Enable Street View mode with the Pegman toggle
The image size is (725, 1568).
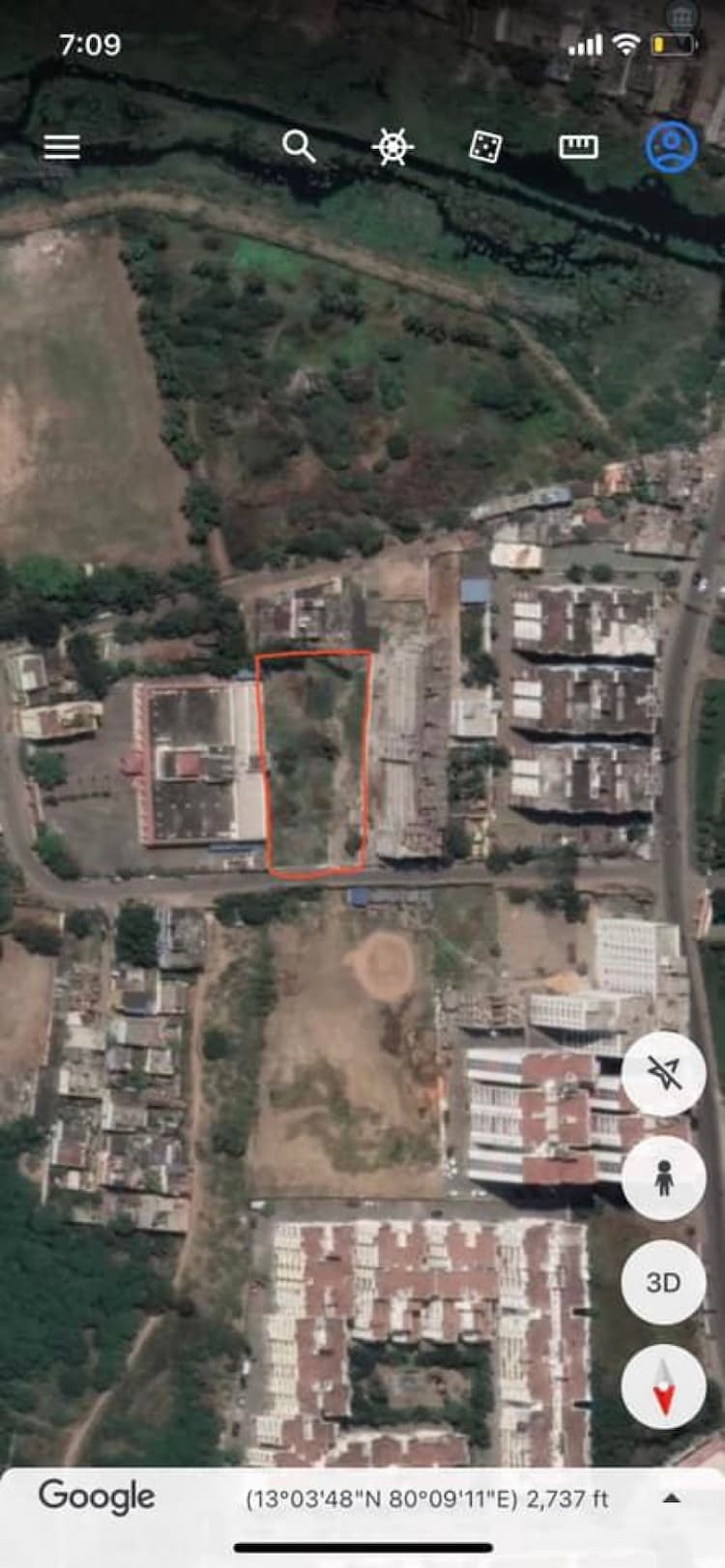[x=663, y=1176]
